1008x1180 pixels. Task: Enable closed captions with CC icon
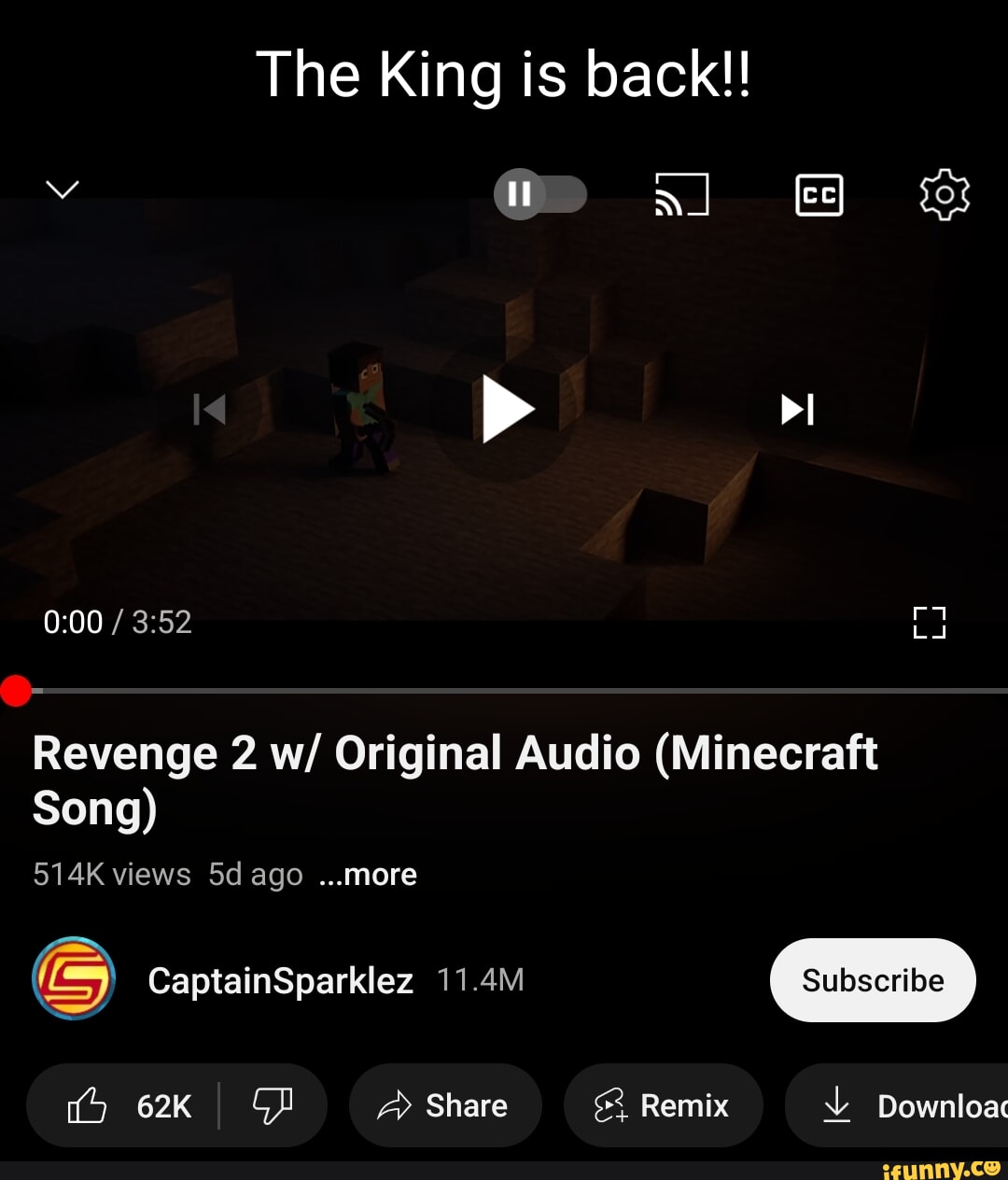tap(819, 194)
